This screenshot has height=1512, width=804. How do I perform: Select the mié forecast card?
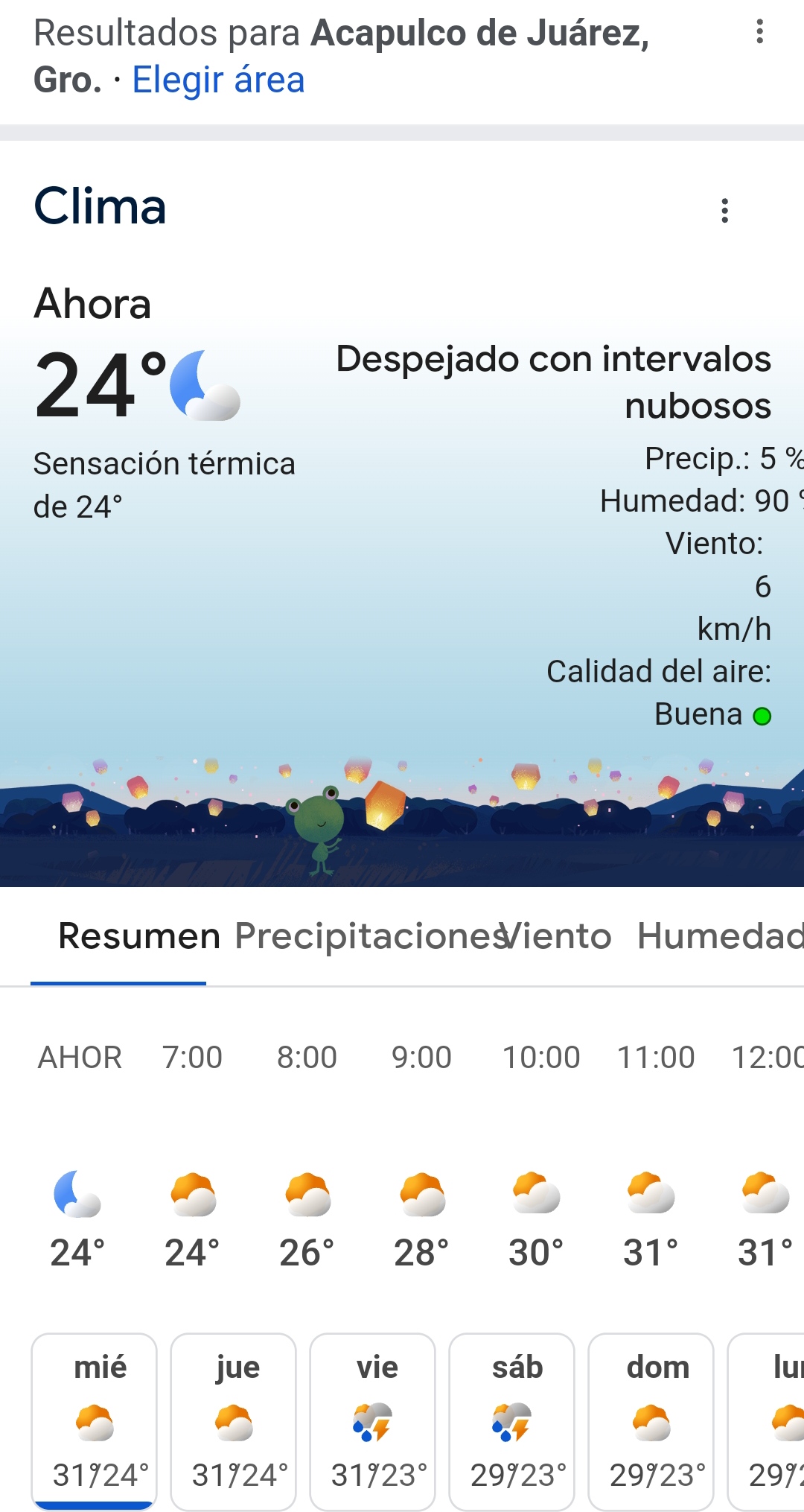[x=95, y=1420]
